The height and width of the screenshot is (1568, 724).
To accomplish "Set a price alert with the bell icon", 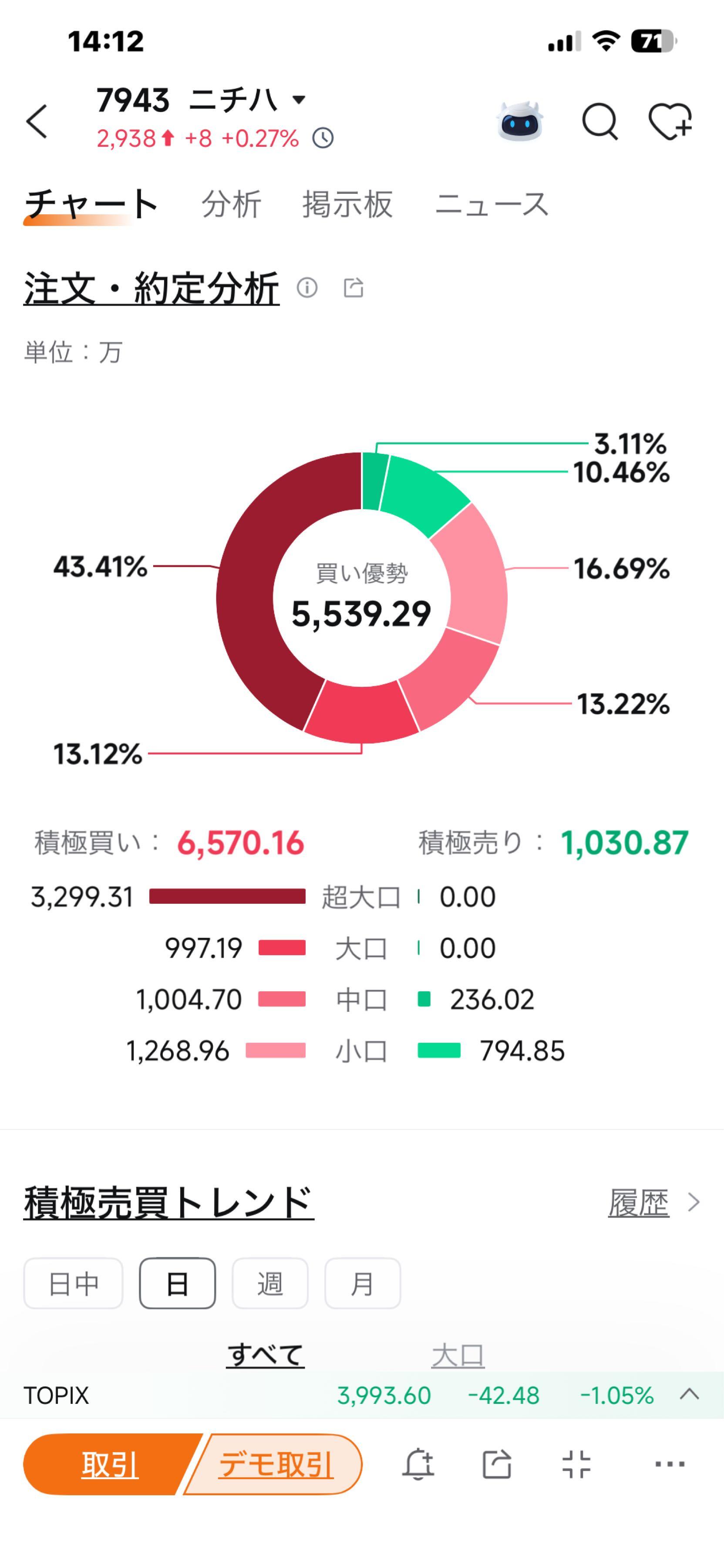I will click(x=418, y=1464).
